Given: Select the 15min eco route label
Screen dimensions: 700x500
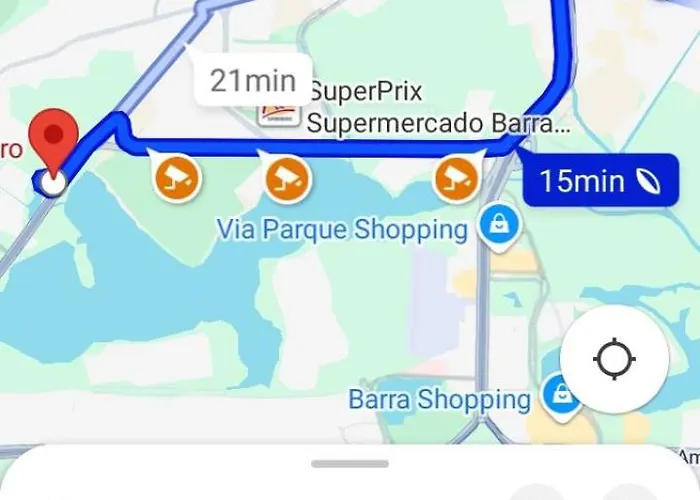Looking at the screenshot, I should click(595, 181).
